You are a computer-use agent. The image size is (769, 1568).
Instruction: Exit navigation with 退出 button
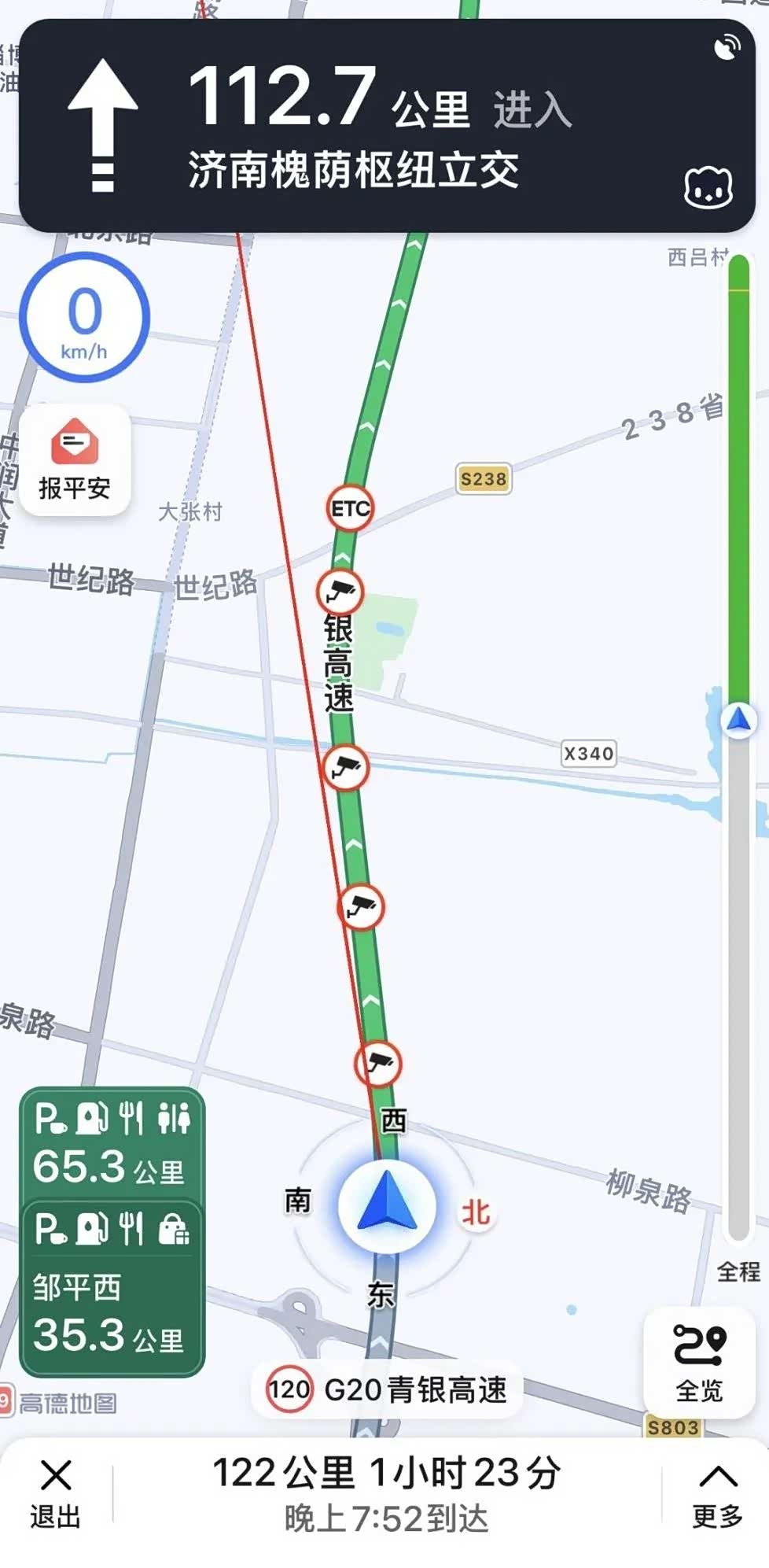(56, 1493)
